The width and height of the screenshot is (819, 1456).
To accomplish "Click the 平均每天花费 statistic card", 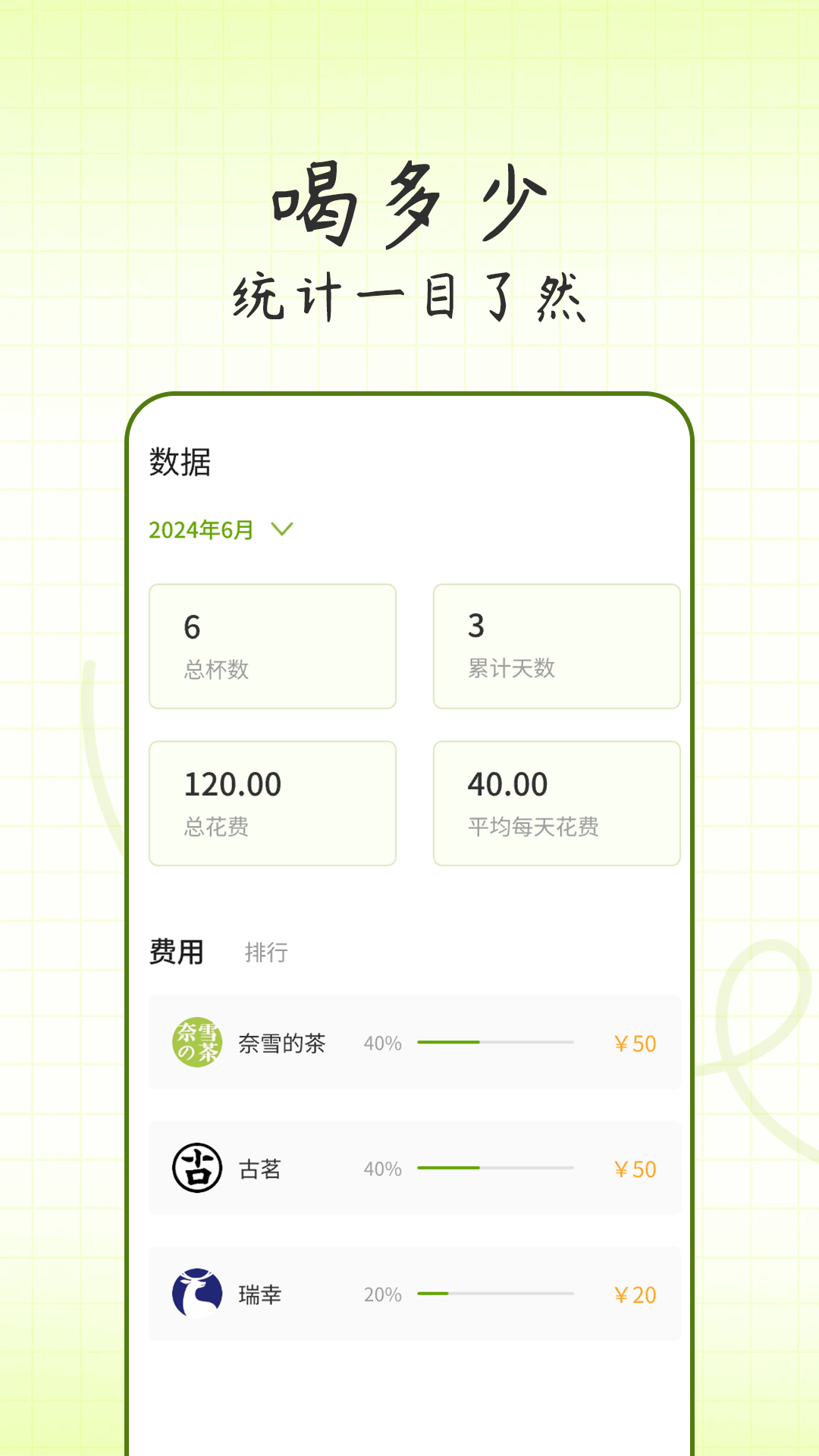I will (556, 802).
